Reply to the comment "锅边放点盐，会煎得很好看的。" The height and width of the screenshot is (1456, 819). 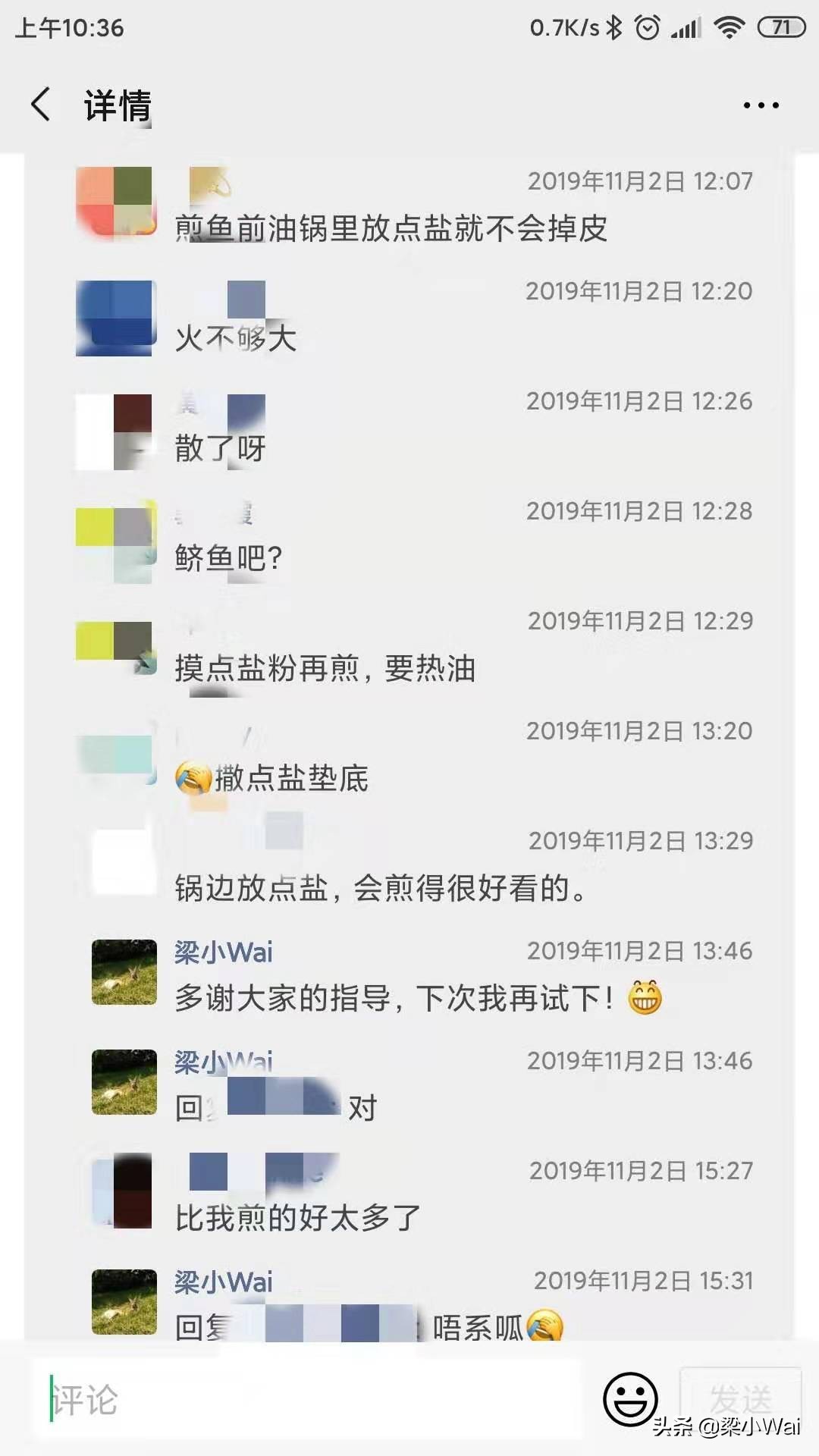point(379,888)
